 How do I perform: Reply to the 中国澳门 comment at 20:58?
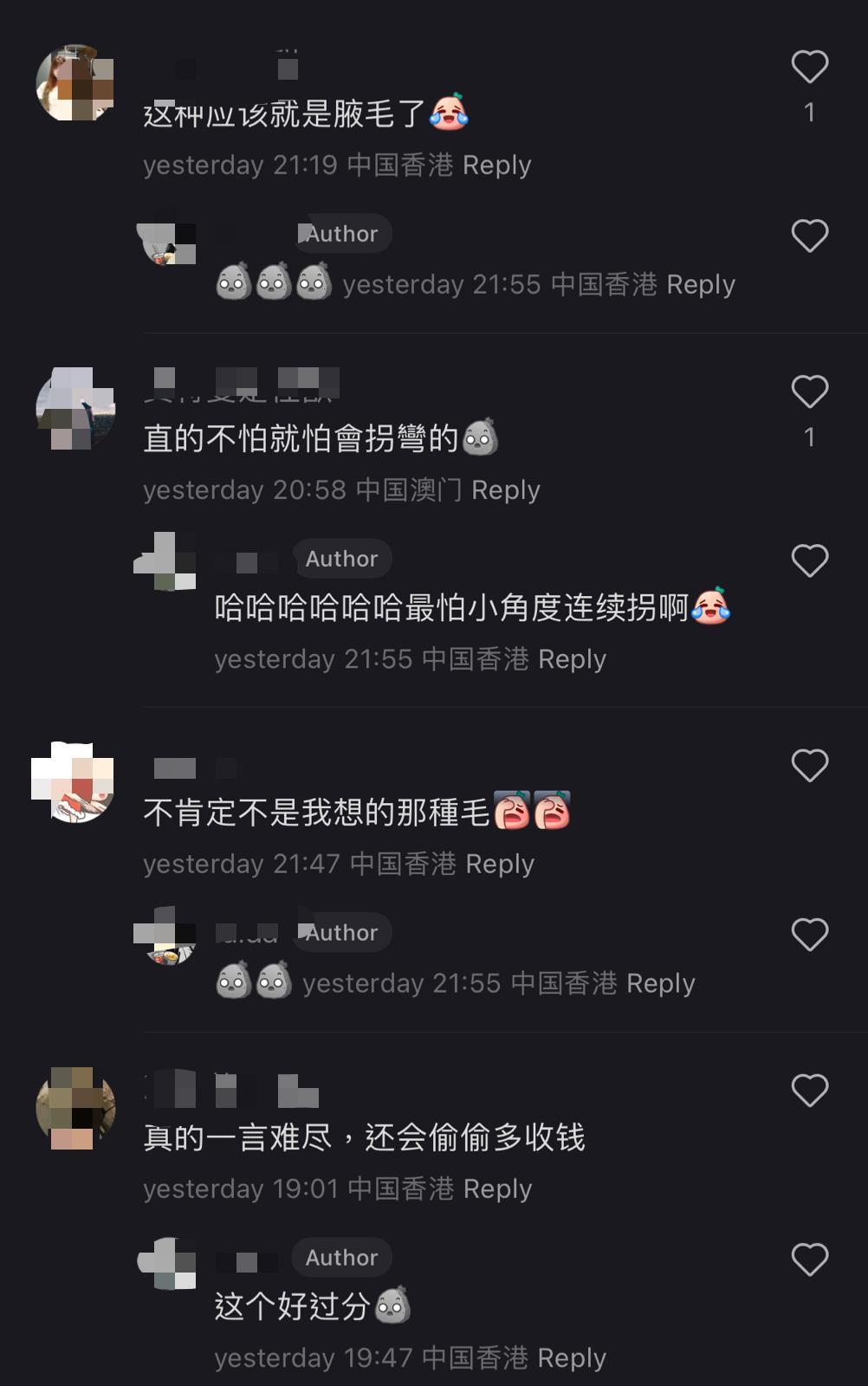click(505, 489)
